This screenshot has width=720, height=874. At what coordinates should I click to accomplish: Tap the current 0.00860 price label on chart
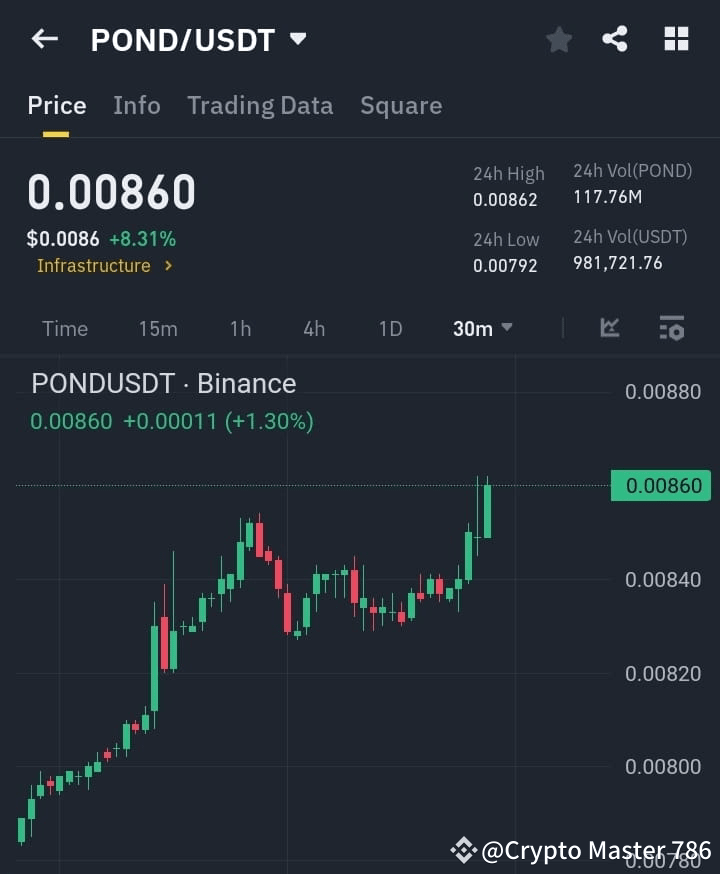pos(660,485)
